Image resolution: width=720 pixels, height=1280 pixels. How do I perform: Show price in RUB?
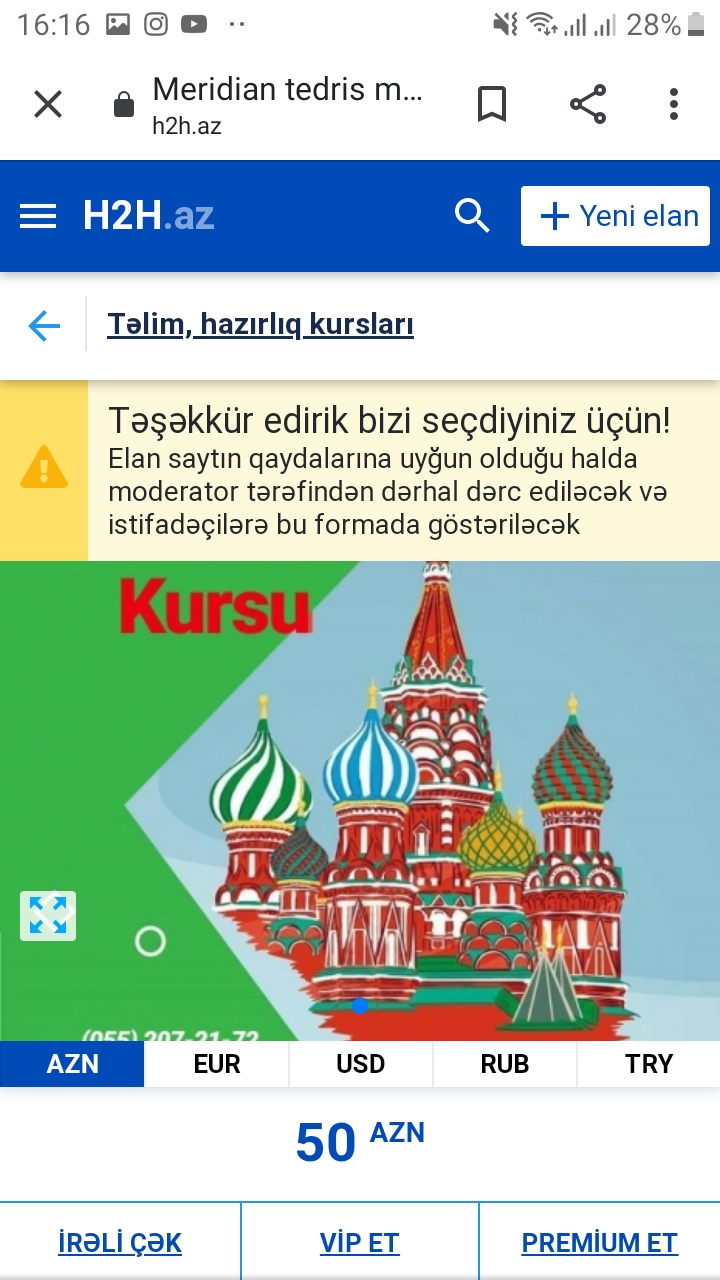pos(505,1064)
